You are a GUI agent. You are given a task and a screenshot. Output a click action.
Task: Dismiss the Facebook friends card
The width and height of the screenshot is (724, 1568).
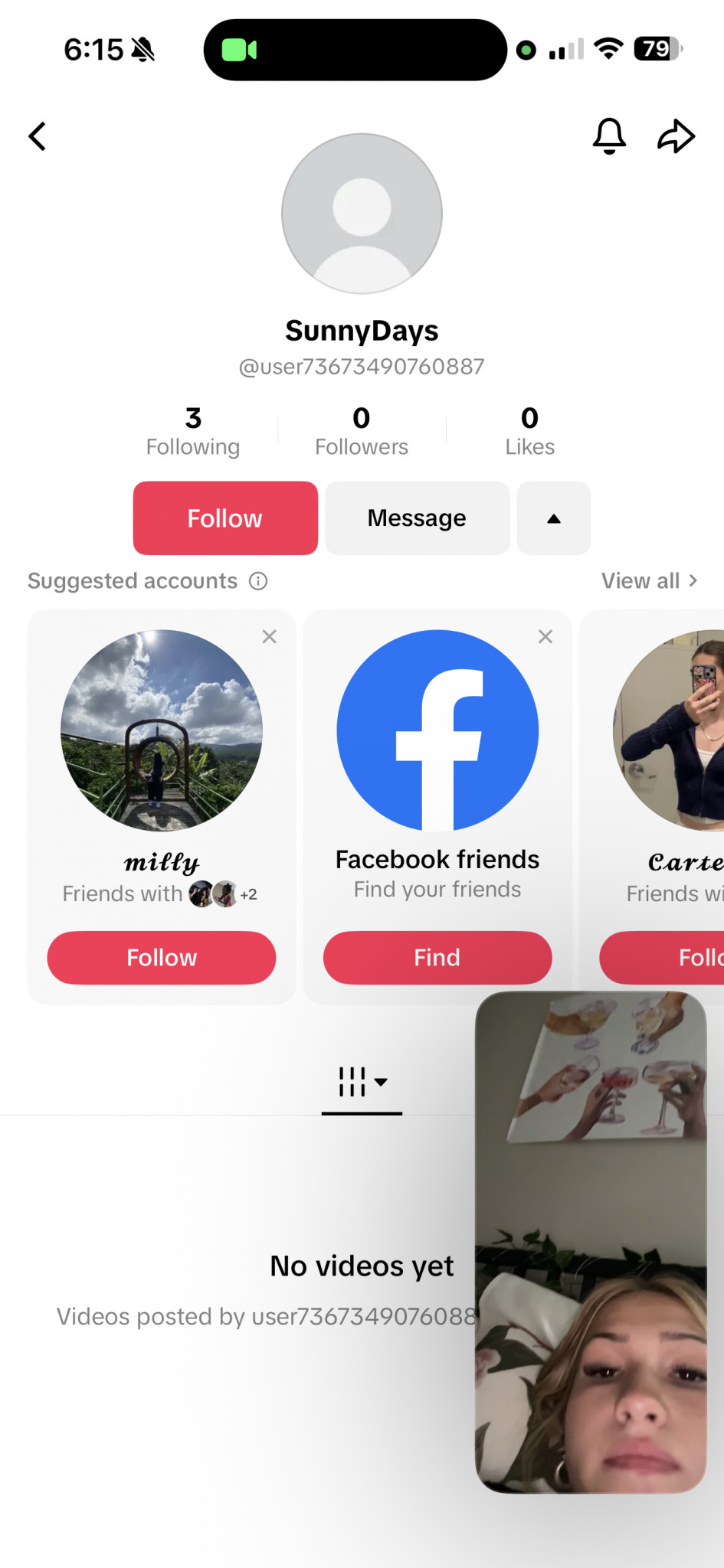[x=545, y=636]
